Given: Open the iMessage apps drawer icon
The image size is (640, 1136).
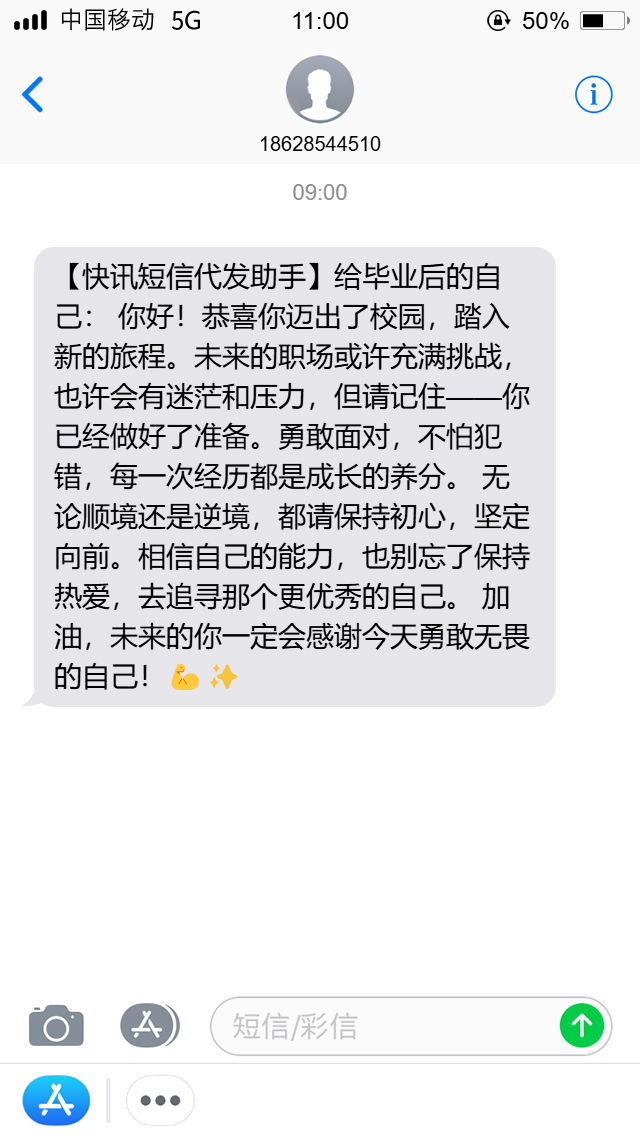Looking at the screenshot, I should (150, 1025).
